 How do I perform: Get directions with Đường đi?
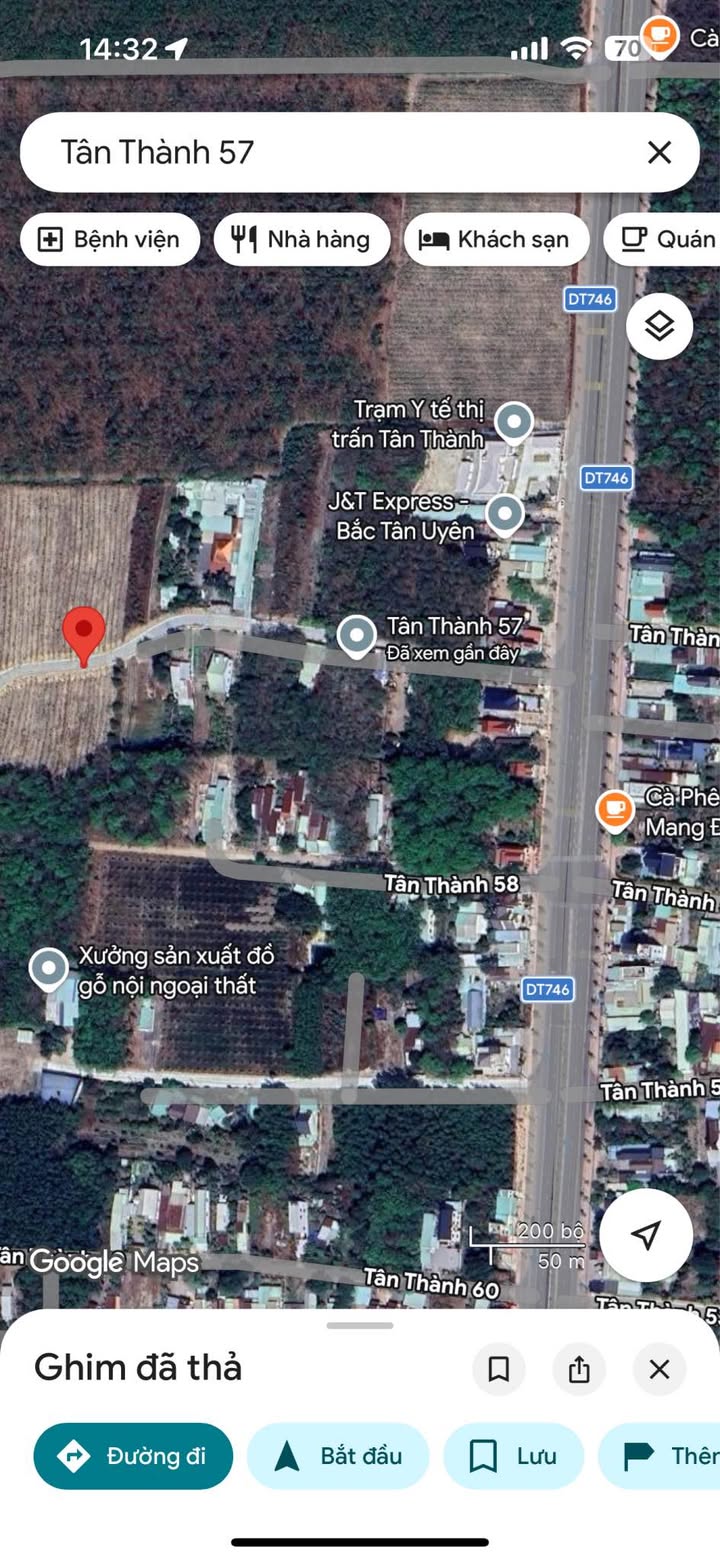133,1456
